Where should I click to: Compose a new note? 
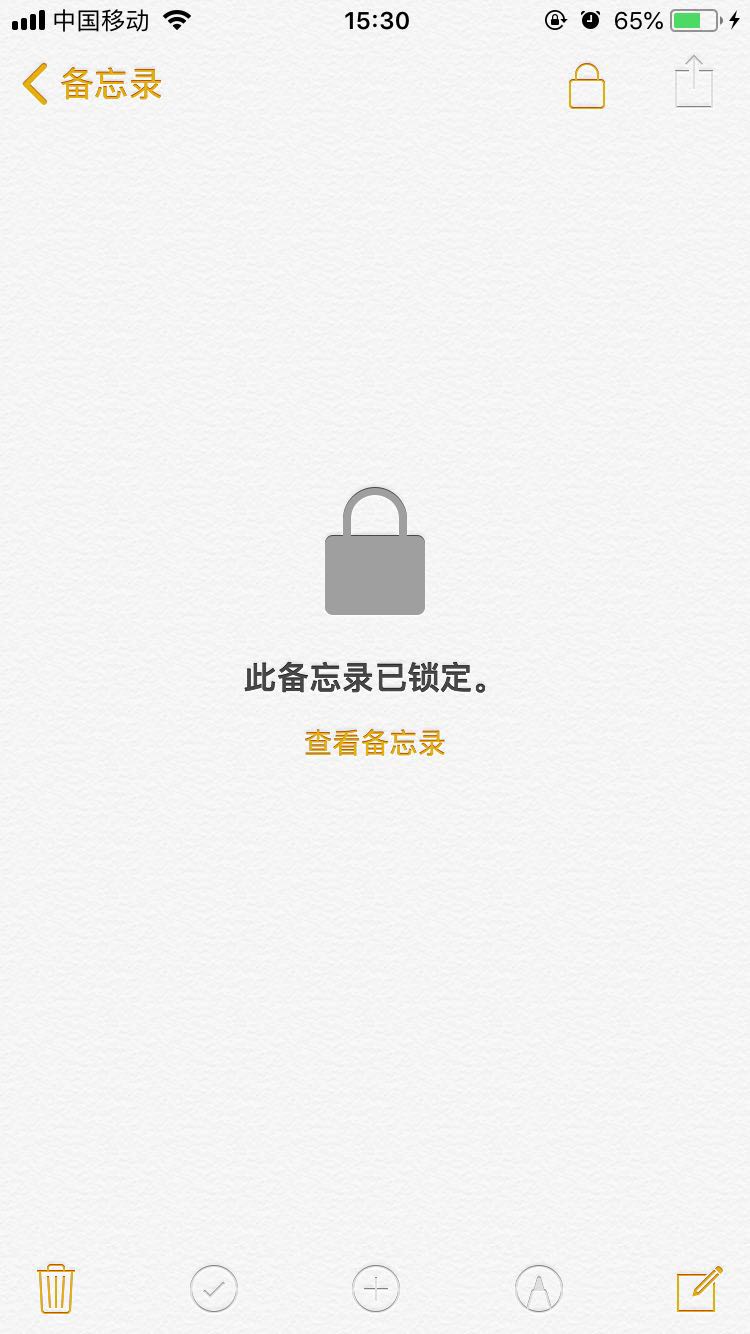pyautogui.click(x=699, y=1288)
